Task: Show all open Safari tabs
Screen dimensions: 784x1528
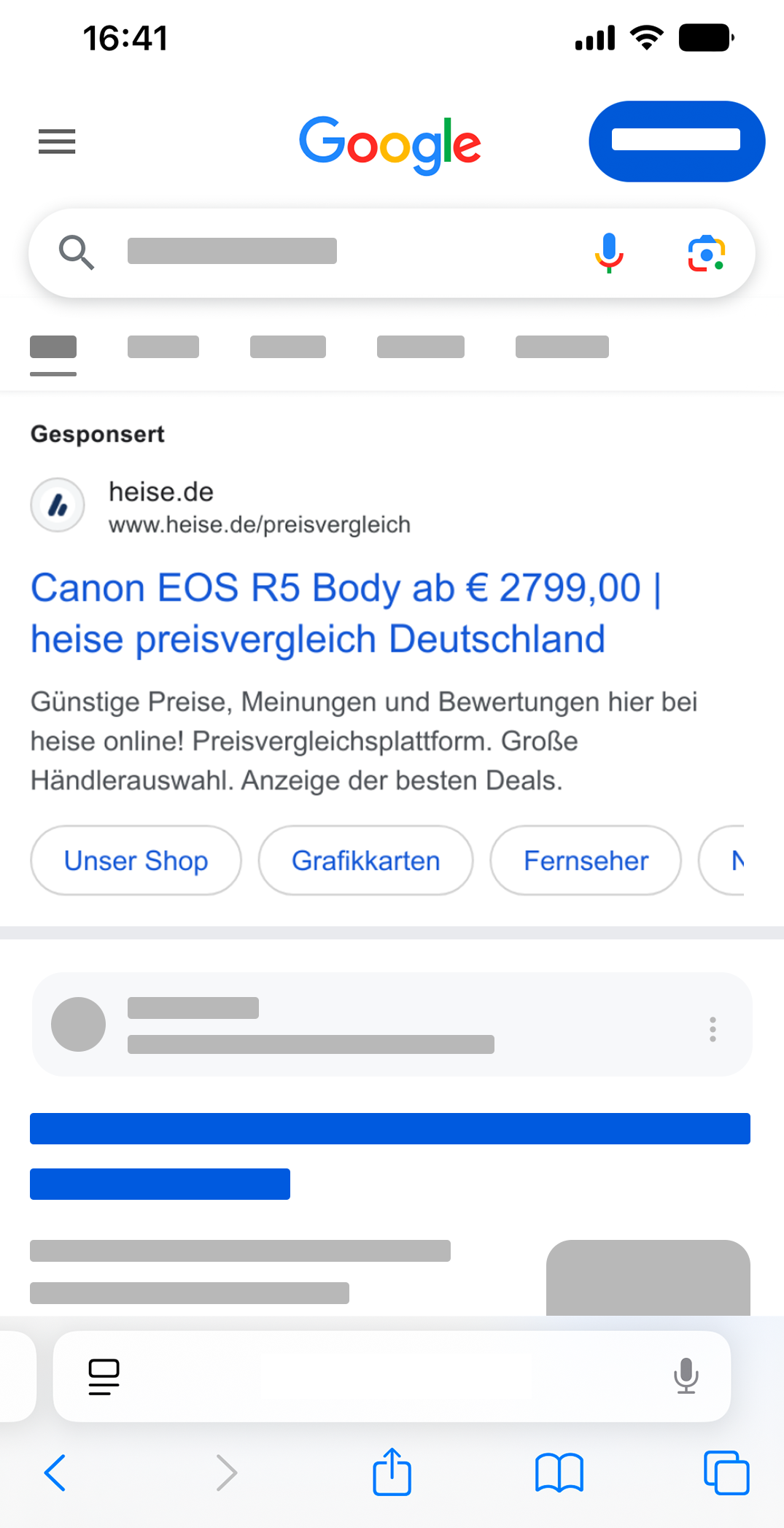Action: click(x=726, y=1473)
